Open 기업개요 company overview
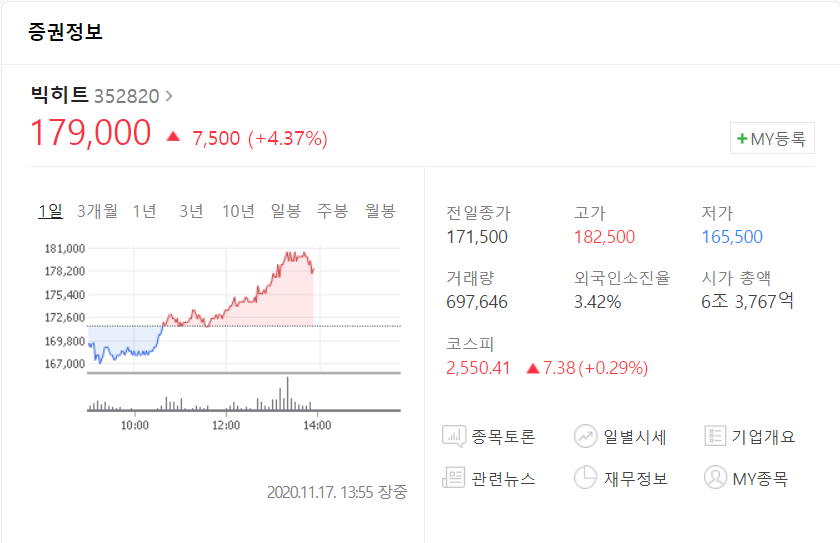Image resolution: width=840 pixels, height=543 pixels. click(750, 436)
